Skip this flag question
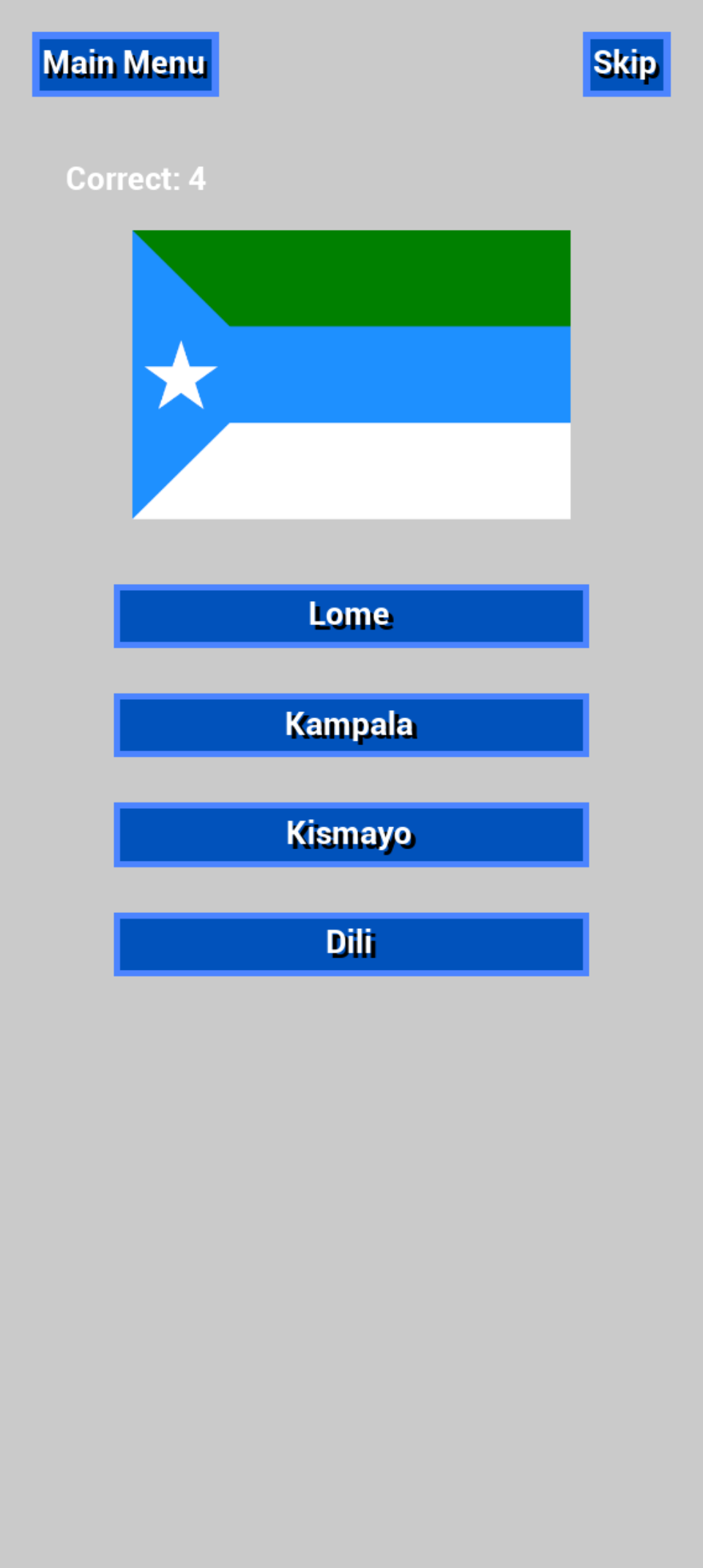This screenshot has width=703, height=1568. point(626,64)
